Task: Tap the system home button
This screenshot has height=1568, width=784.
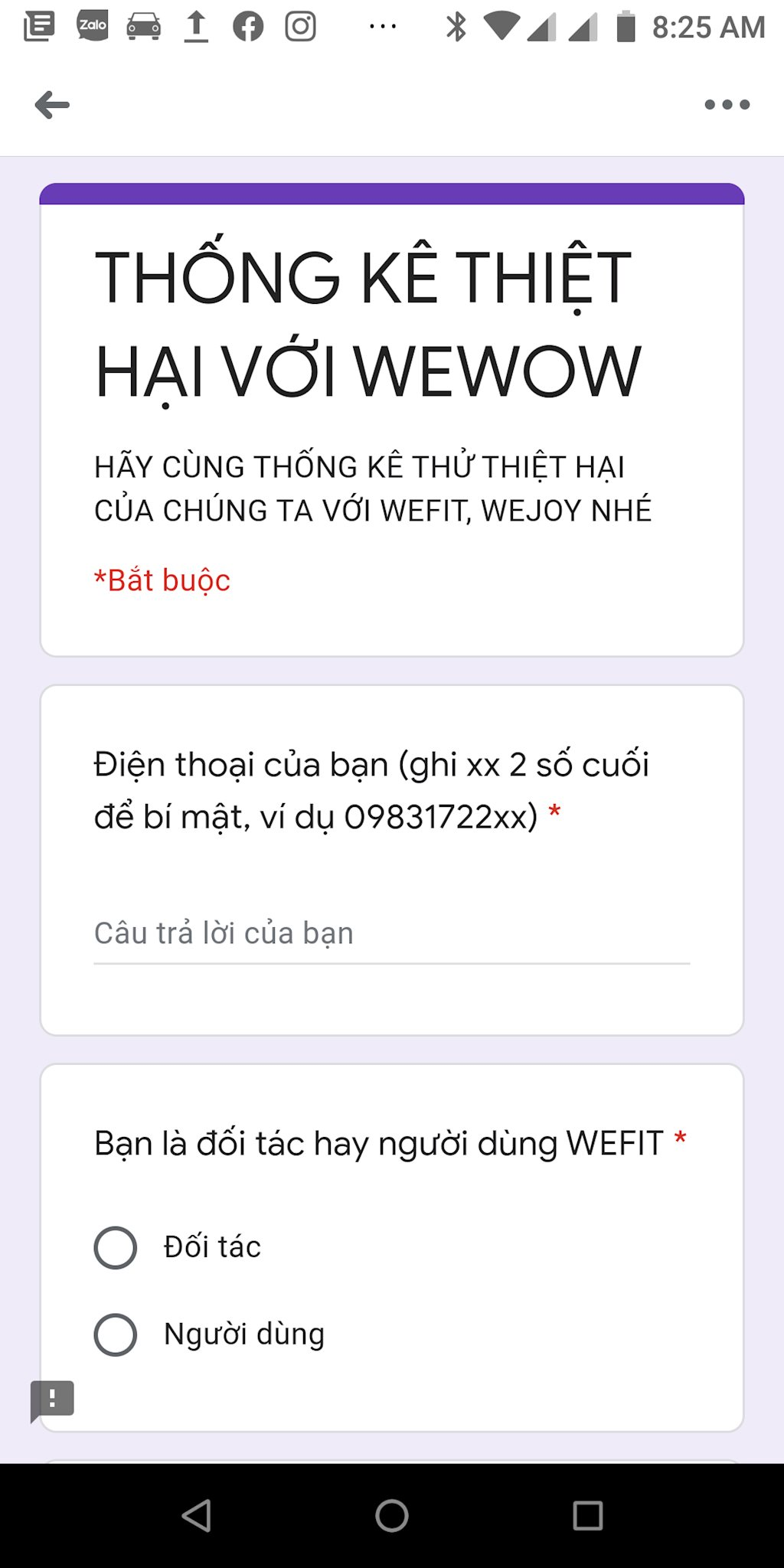Action: click(x=391, y=1515)
